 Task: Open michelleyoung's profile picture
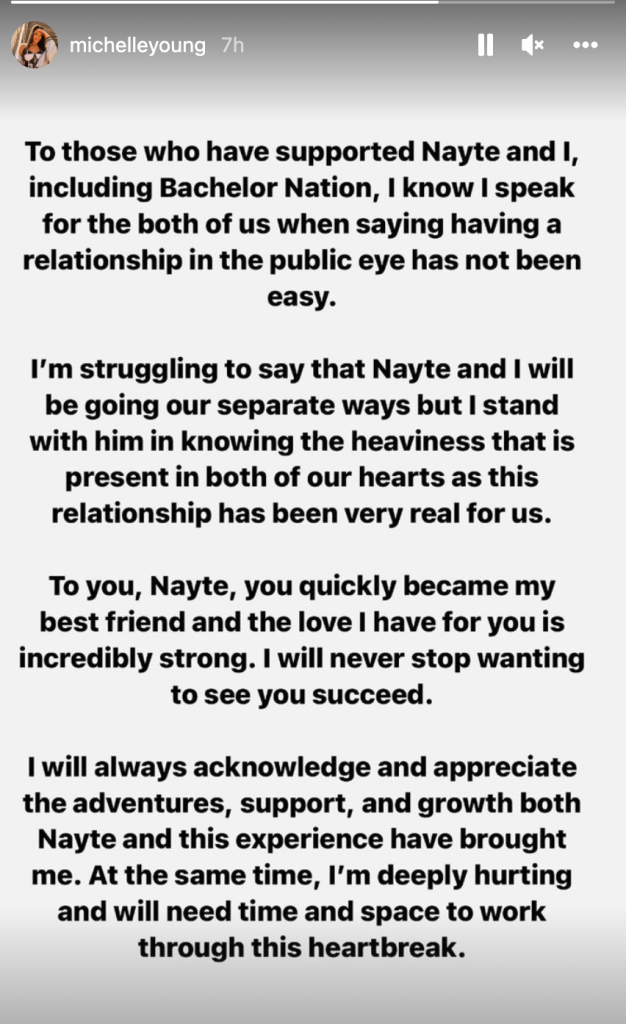coord(34,44)
